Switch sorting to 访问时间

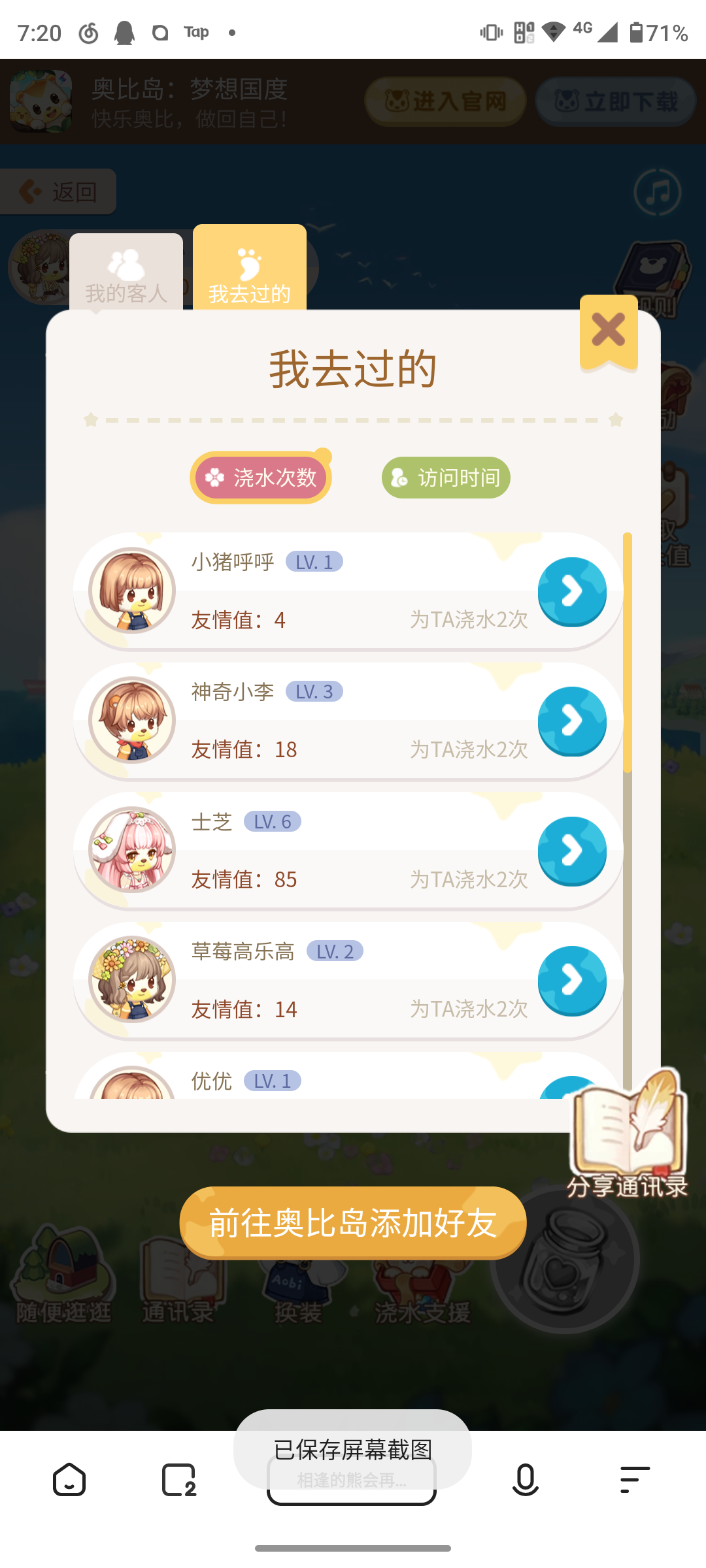(445, 478)
